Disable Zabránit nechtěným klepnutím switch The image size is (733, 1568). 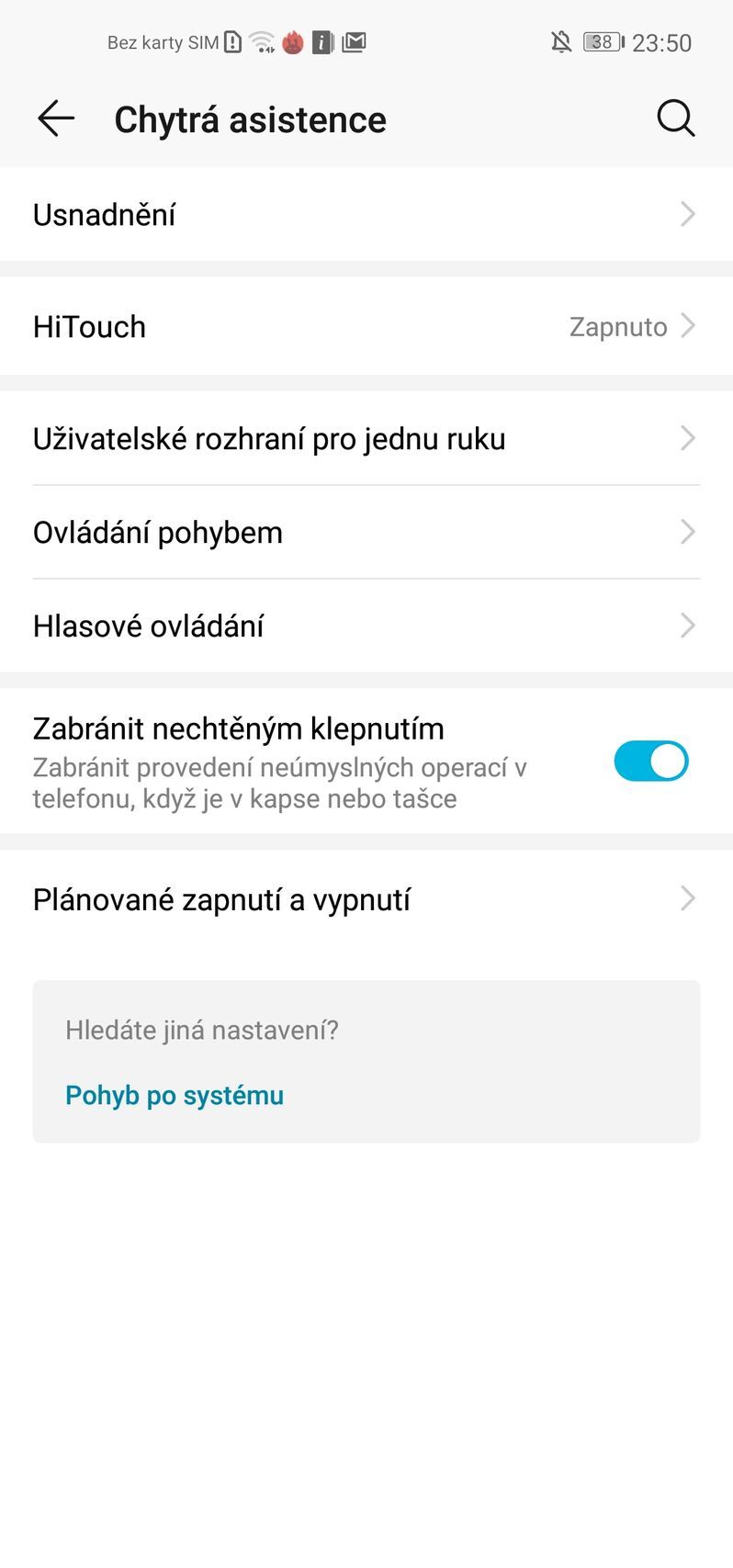(651, 761)
